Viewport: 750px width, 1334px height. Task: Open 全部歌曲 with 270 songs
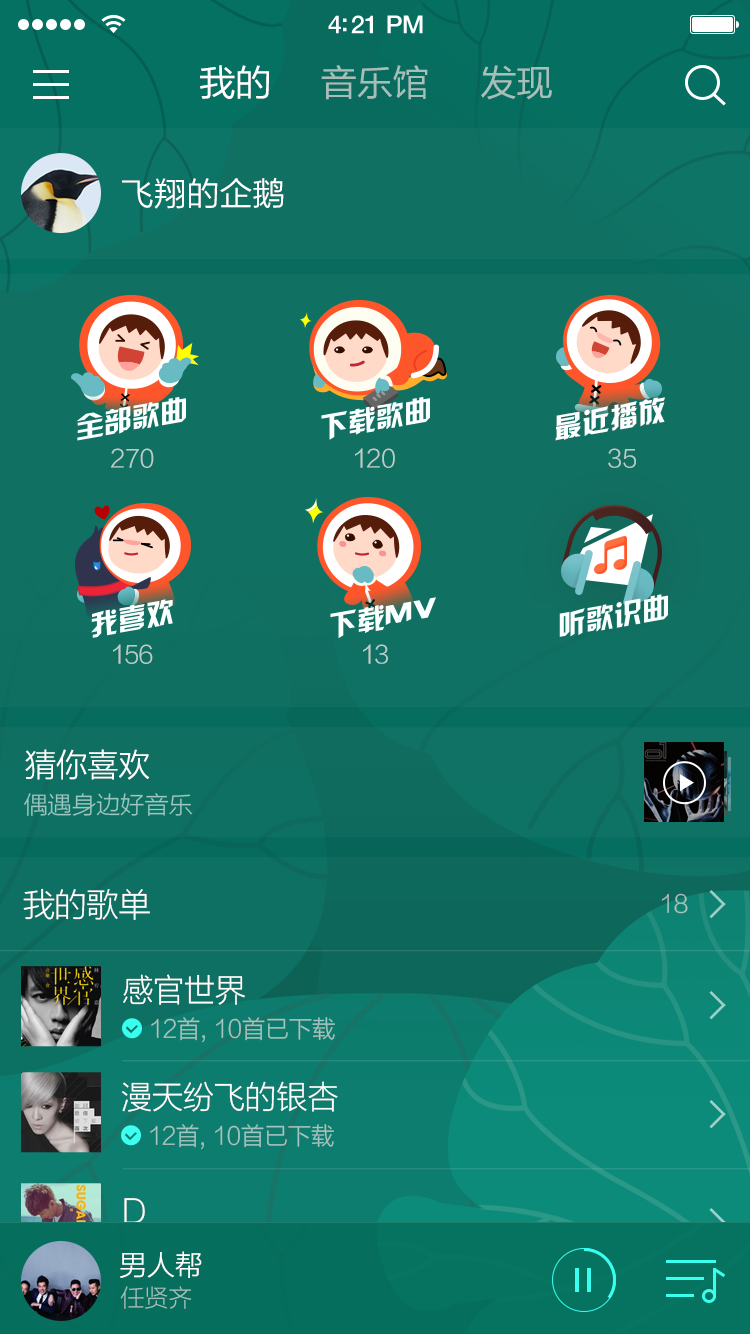click(132, 380)
